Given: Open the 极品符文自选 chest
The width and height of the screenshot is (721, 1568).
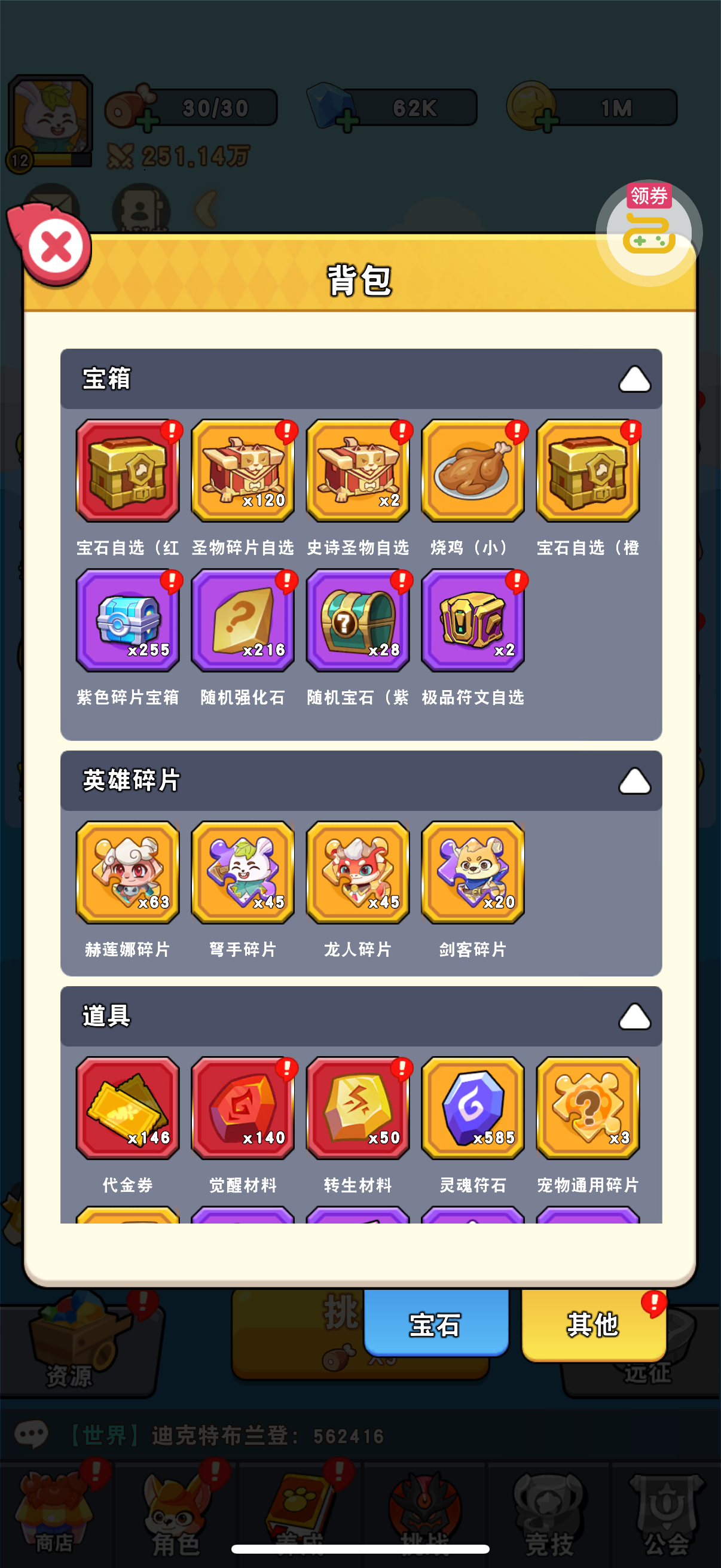Looking at the screenshot, I should 472,620.
